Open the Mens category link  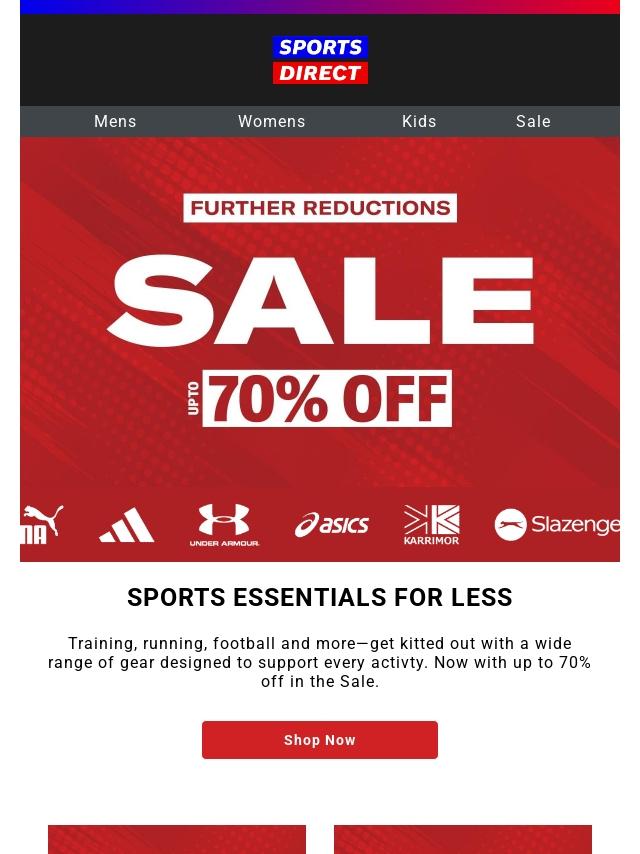point(115,121)
